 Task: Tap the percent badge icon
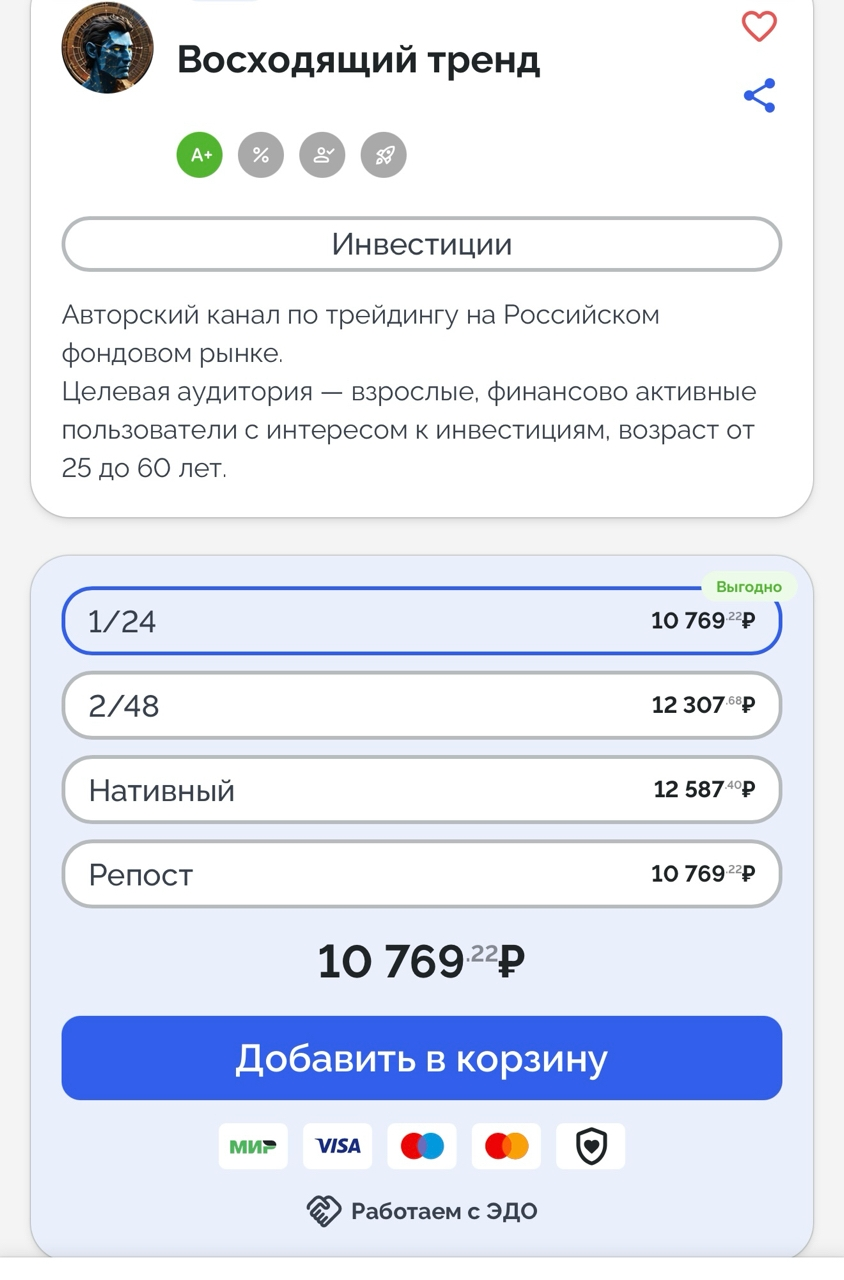click(x=261, y=155)
